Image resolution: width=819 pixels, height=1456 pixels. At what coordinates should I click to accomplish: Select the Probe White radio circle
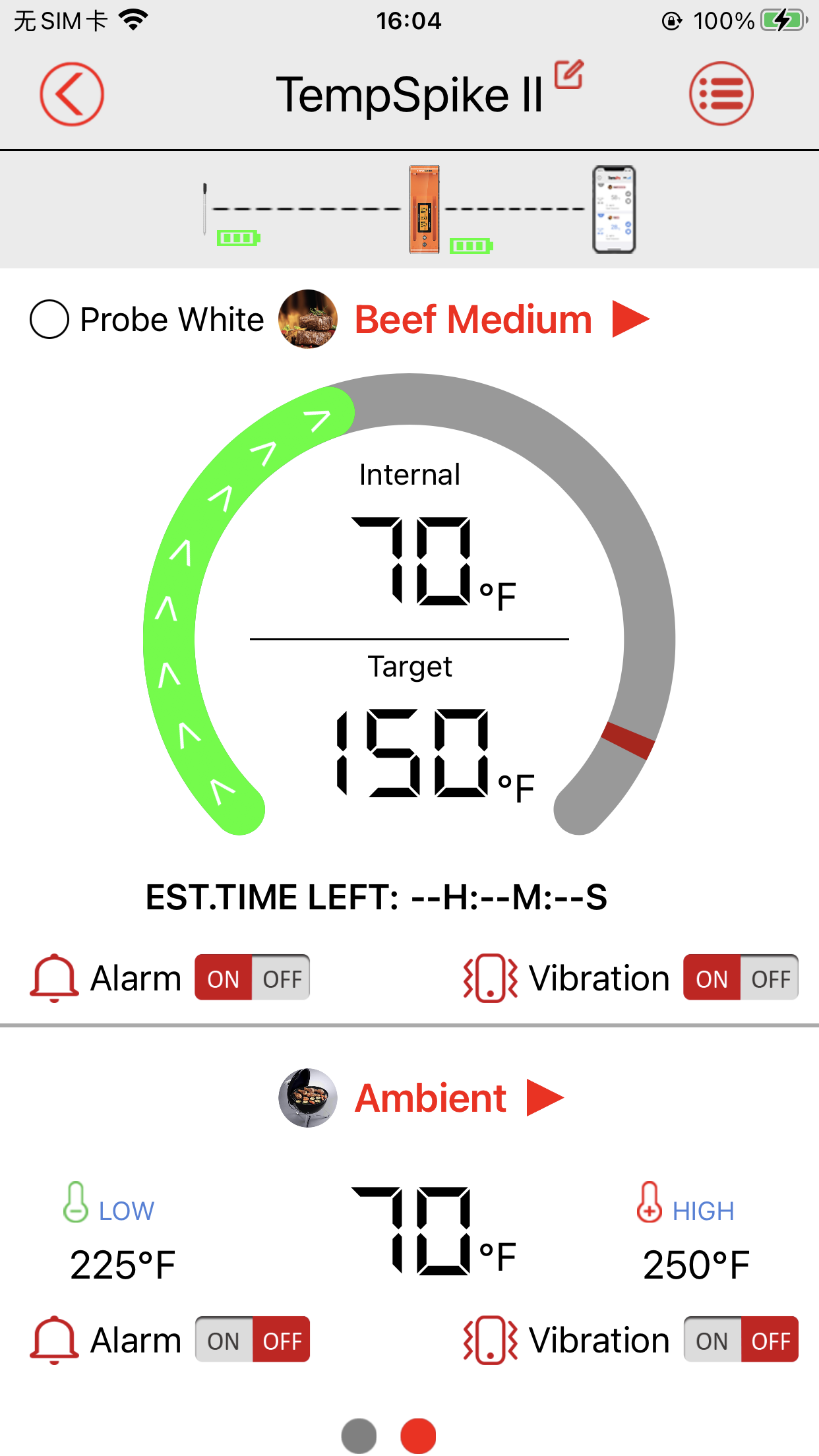click(49, 318)
